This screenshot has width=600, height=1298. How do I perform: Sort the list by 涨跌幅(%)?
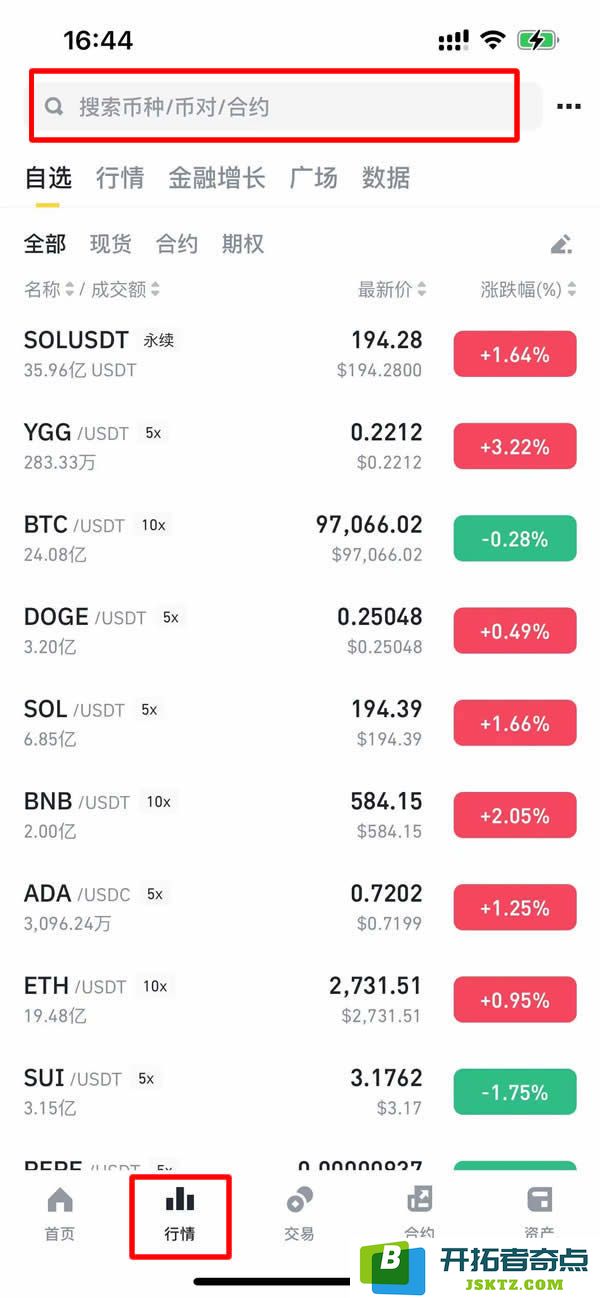[x=528, y=290]
